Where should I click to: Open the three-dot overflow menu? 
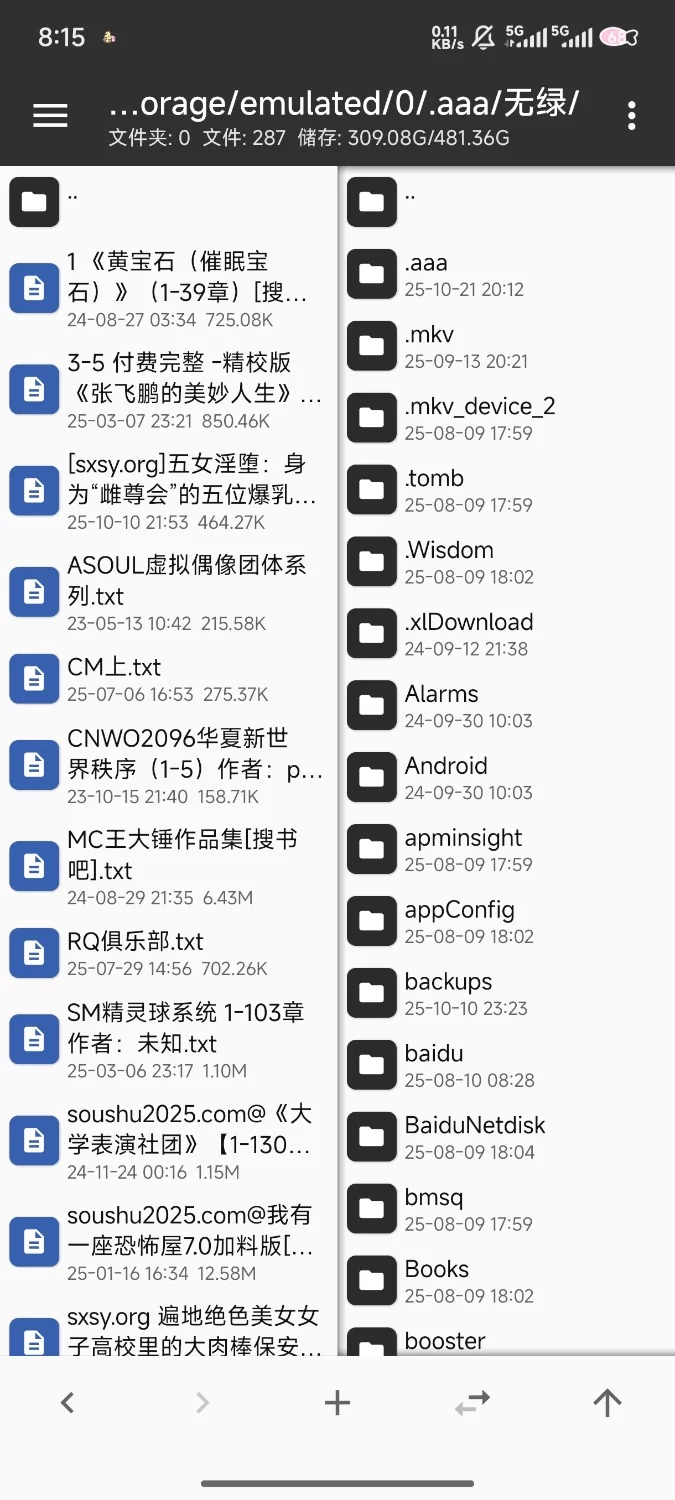(x=631, y=115)
